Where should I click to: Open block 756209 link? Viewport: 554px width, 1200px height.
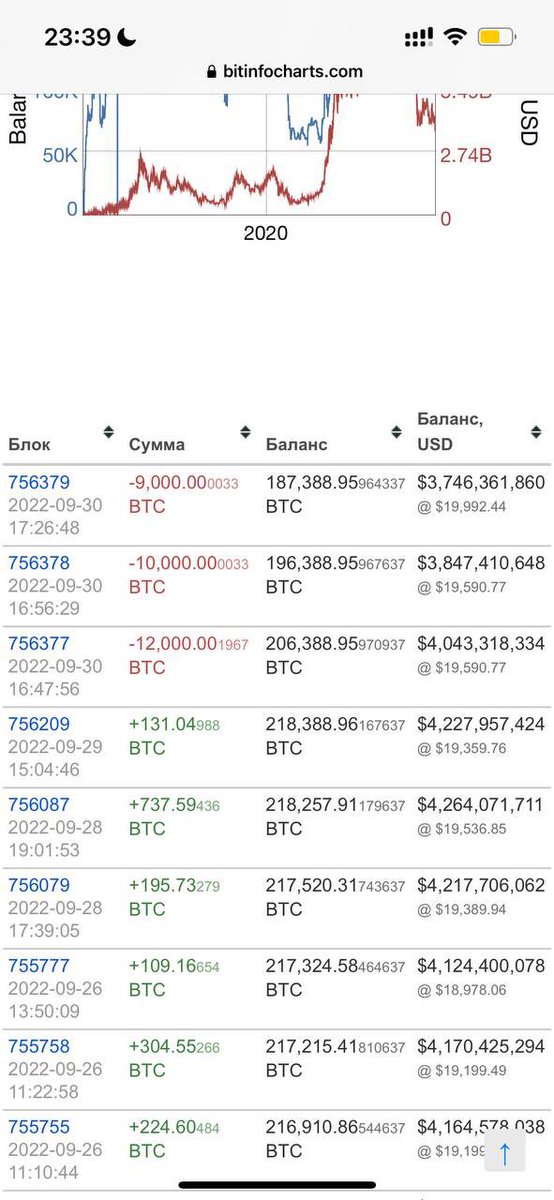coord(39,724)
